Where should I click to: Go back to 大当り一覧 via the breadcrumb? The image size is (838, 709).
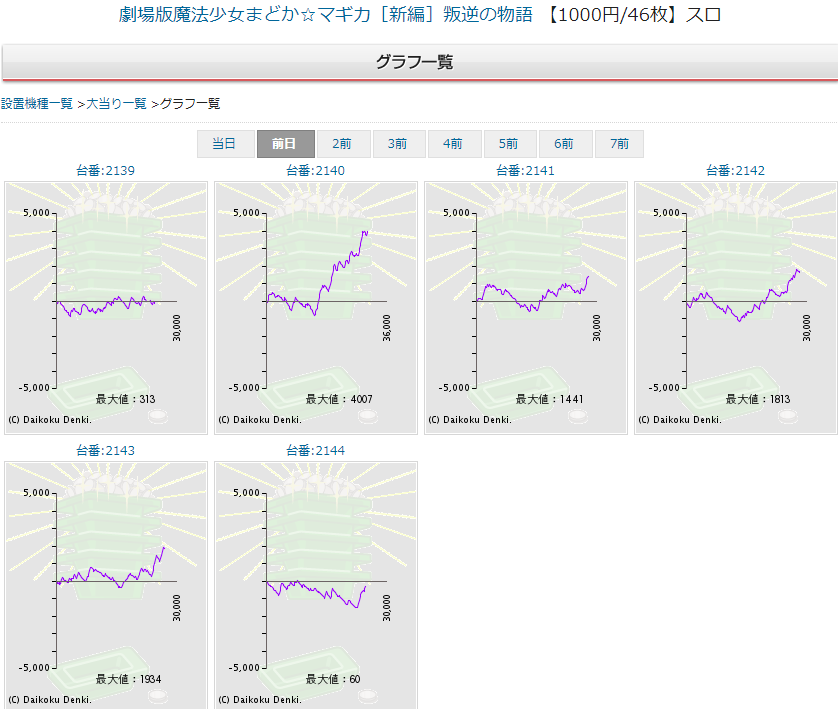117,104
